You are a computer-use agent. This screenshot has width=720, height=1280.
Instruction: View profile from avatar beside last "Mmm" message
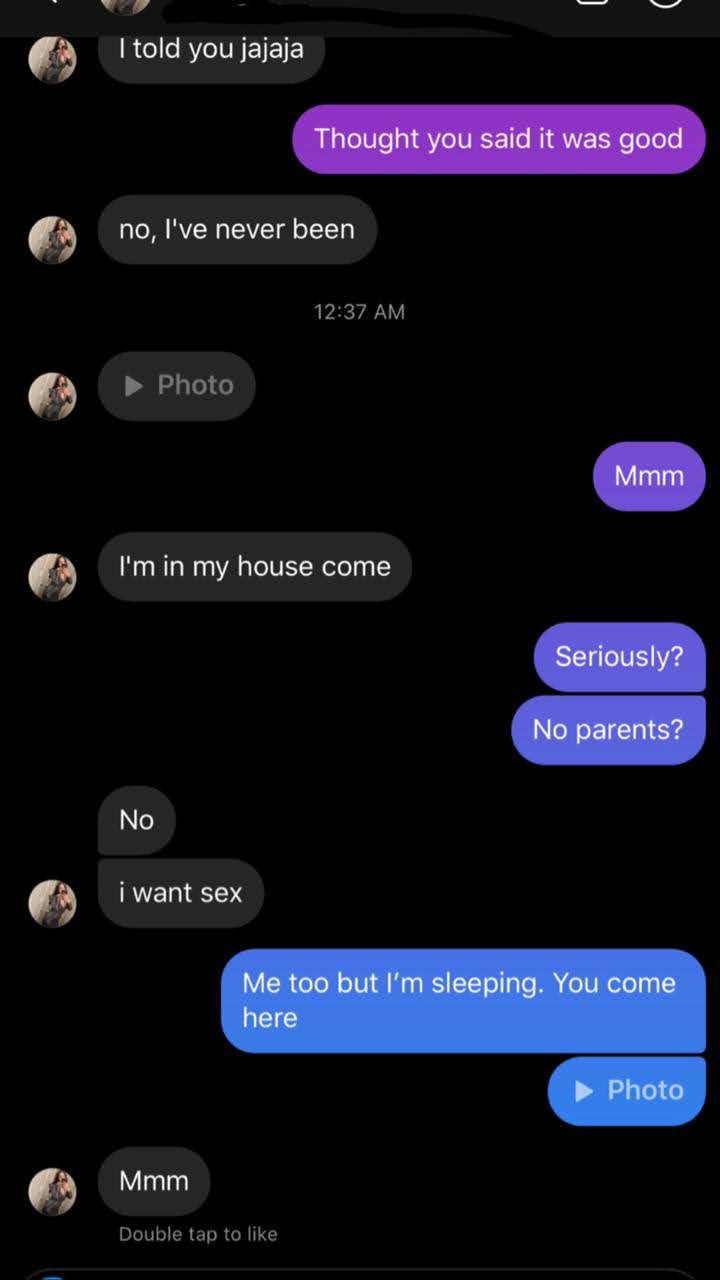tap(52, 1191)
